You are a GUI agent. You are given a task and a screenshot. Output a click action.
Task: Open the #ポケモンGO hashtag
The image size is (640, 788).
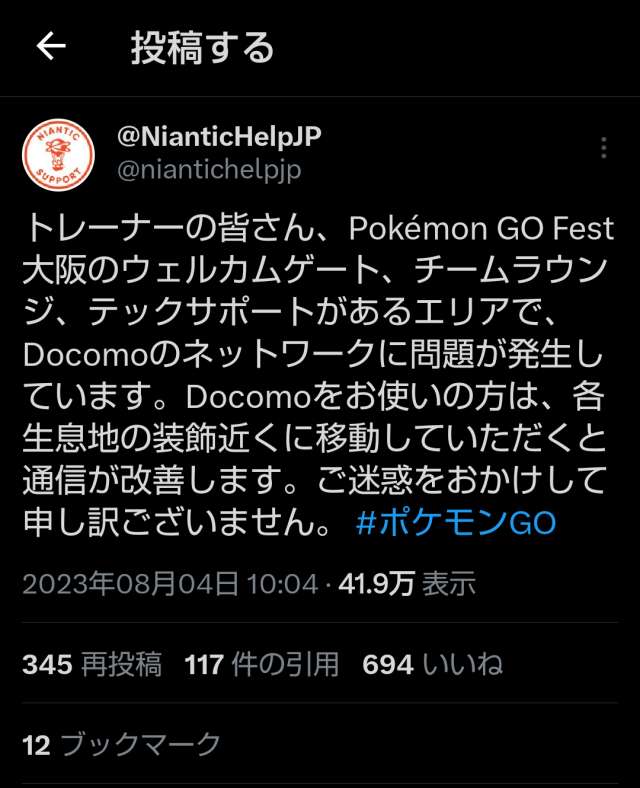(455, 523)
